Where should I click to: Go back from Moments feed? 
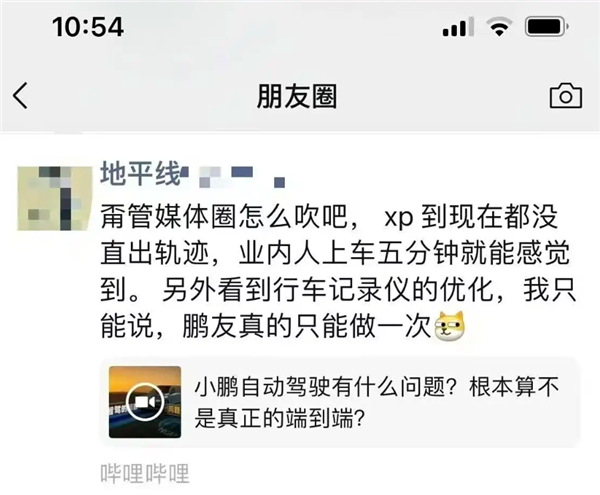pos(21,96)
